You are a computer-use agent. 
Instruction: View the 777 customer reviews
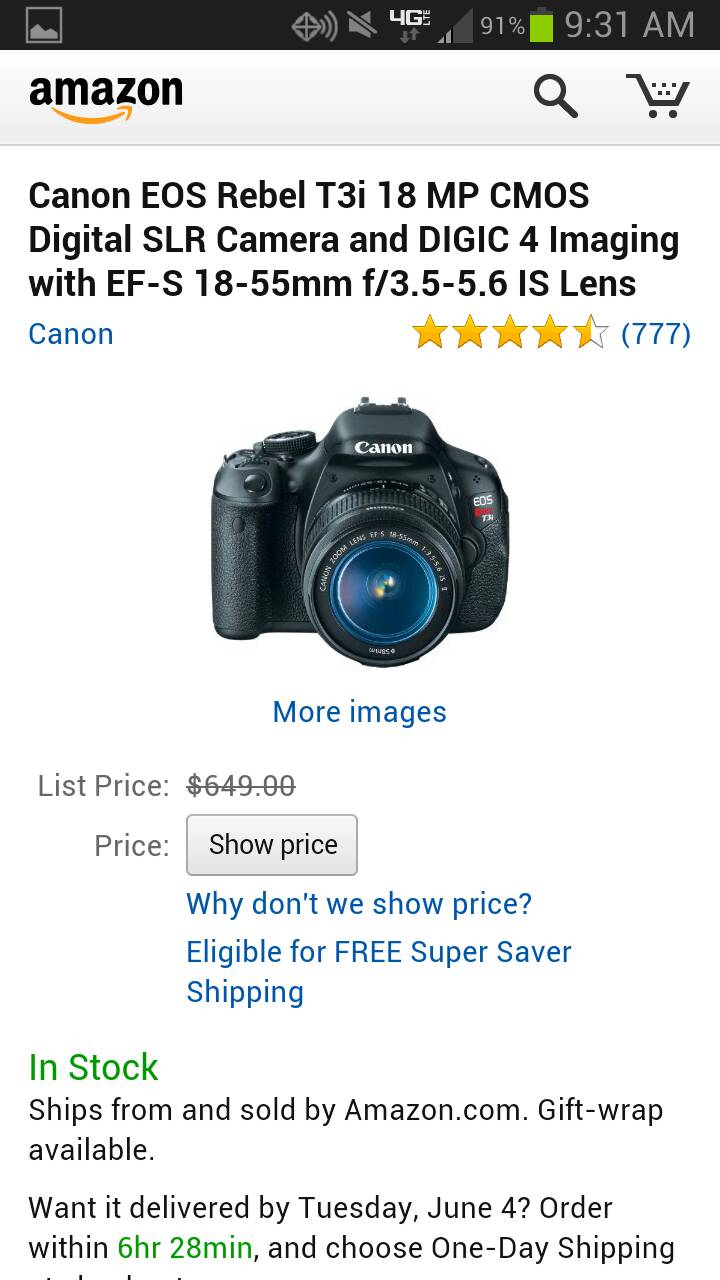point(655,333)
